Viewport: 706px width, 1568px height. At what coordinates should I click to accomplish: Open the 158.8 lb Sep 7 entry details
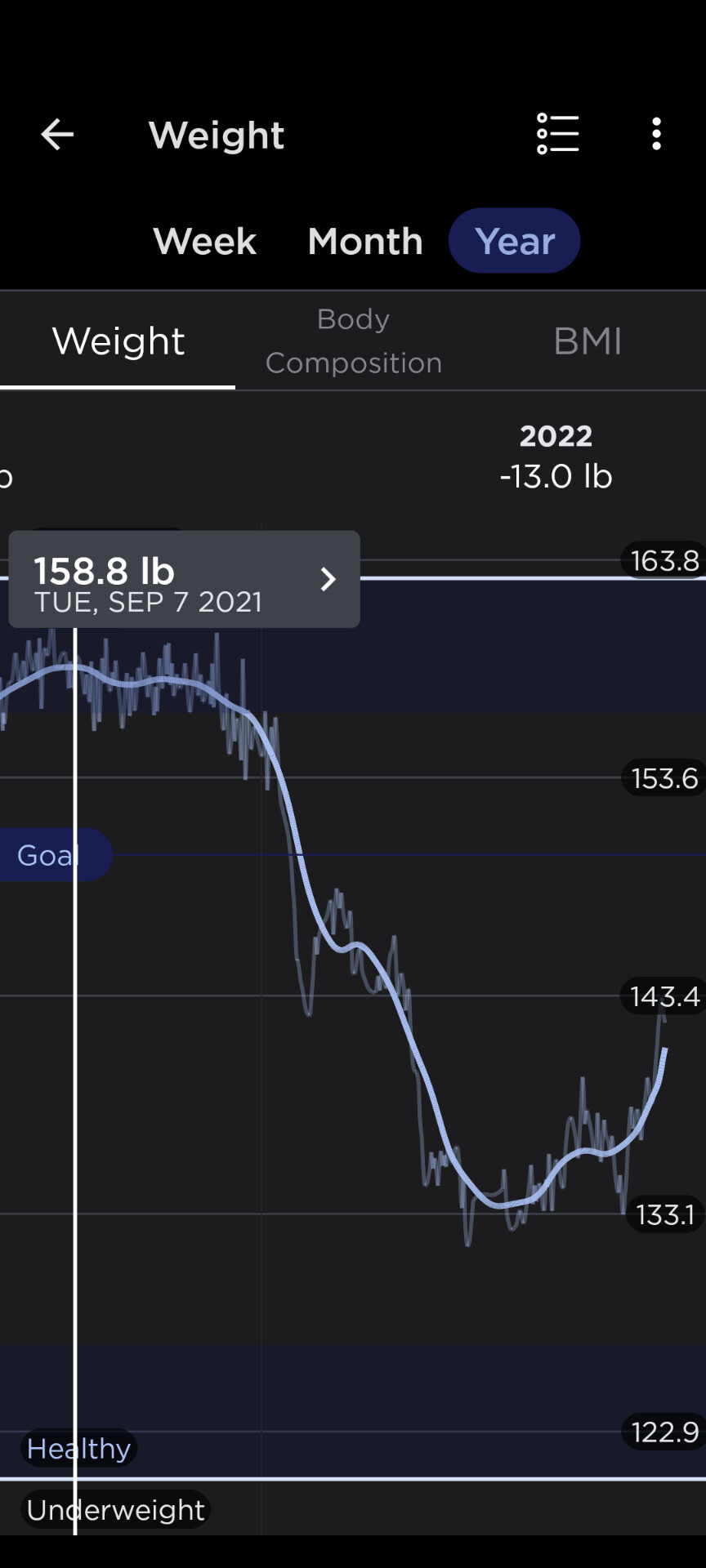[x=184, y=579]
